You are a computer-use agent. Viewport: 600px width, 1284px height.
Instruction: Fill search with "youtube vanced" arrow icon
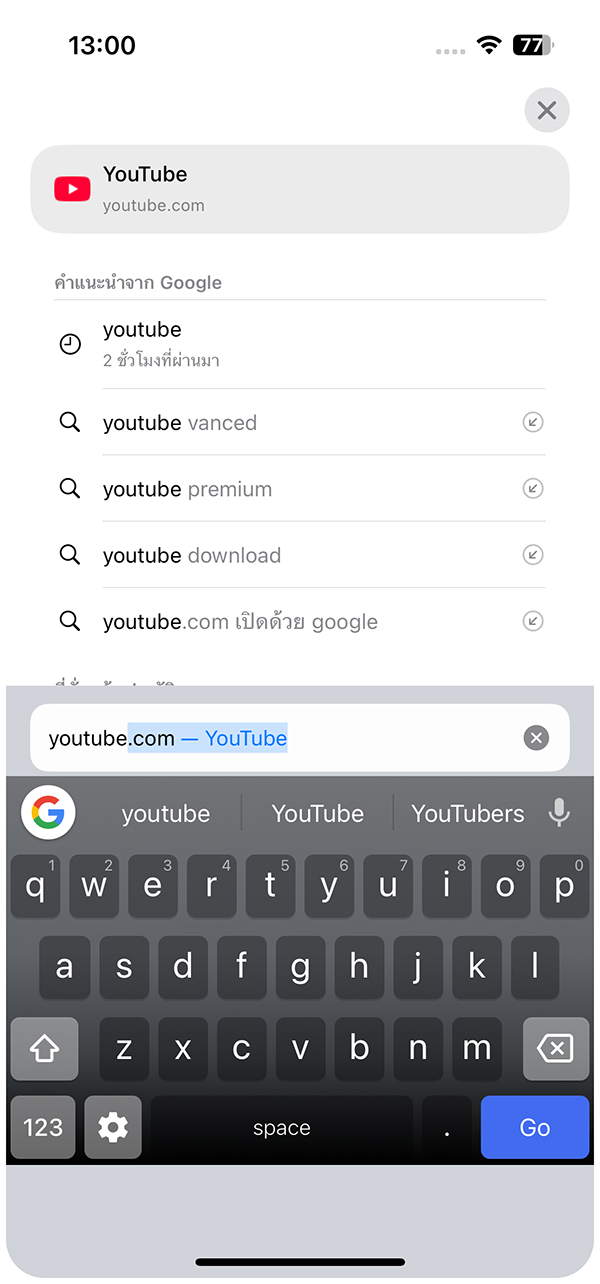point(534,422)
